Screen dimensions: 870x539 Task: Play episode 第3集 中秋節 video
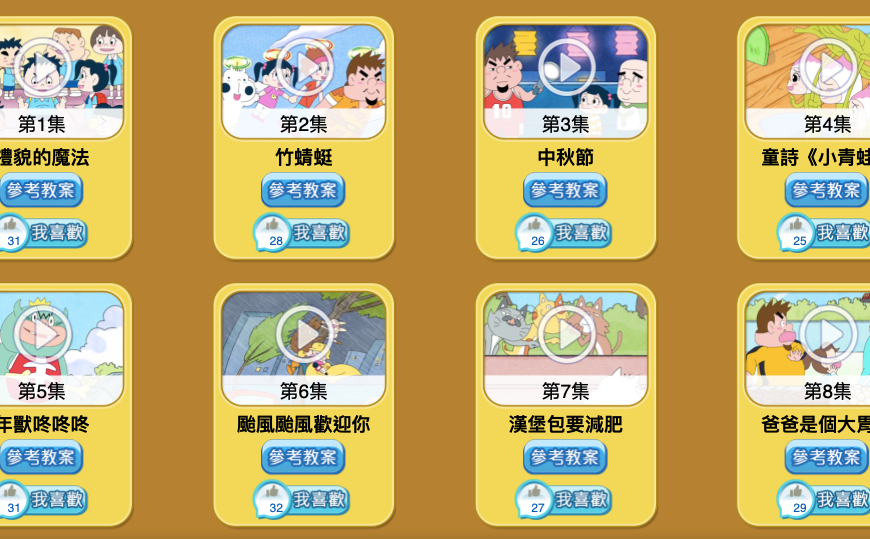pyautogui.click(x=566, y=68)
